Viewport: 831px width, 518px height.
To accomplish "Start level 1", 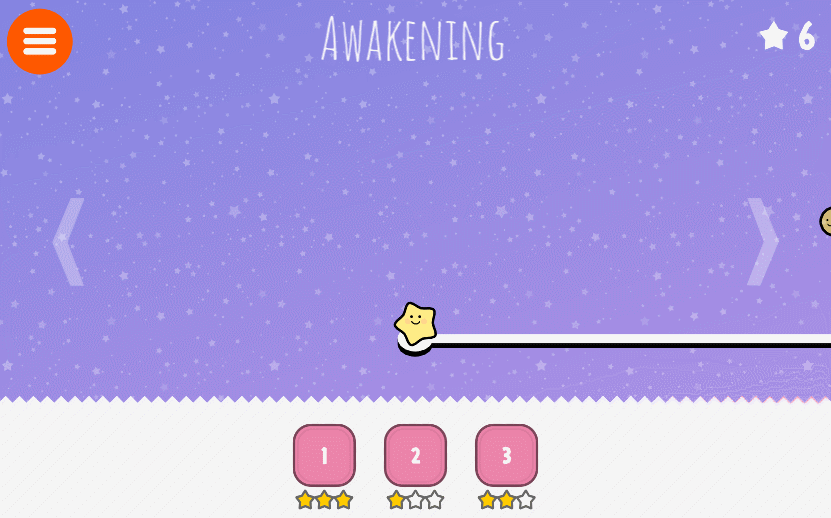I will (x=324, y=455).
